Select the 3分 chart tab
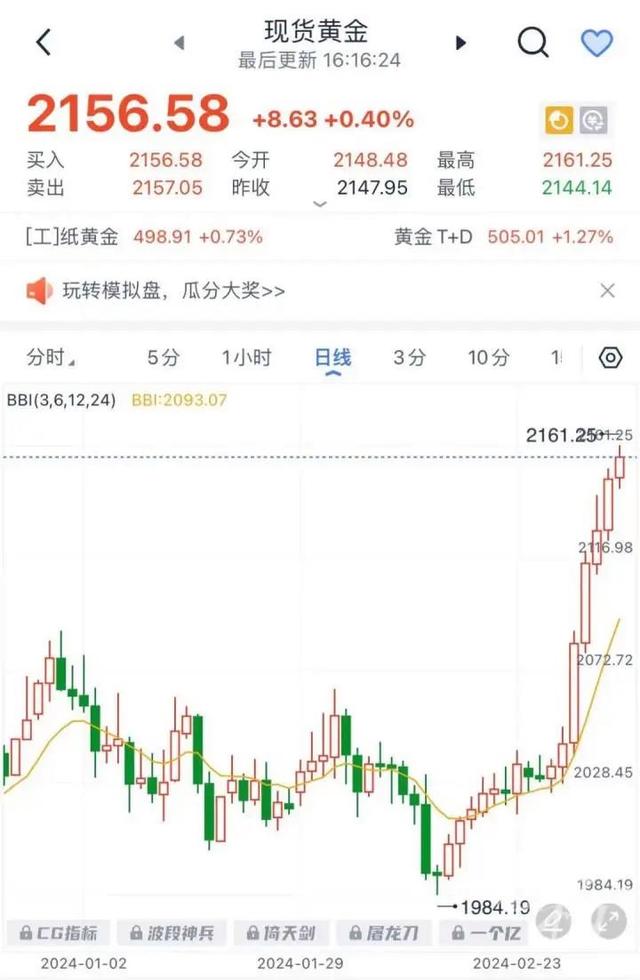 coord(409,357)
